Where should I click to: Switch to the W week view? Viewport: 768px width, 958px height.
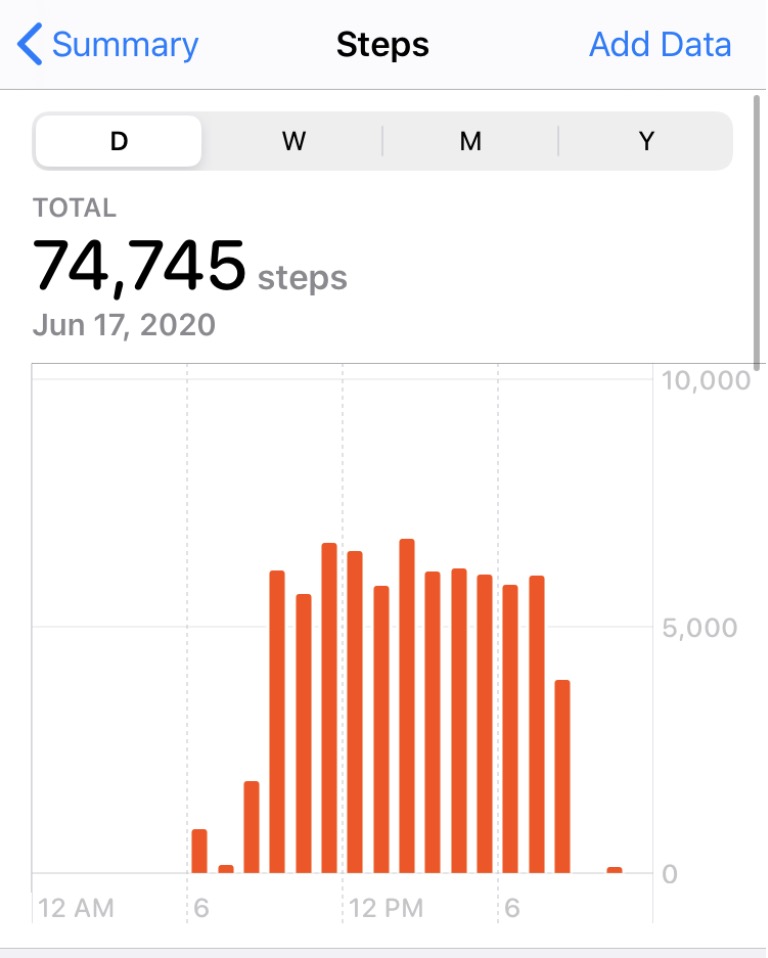(294, 141)
